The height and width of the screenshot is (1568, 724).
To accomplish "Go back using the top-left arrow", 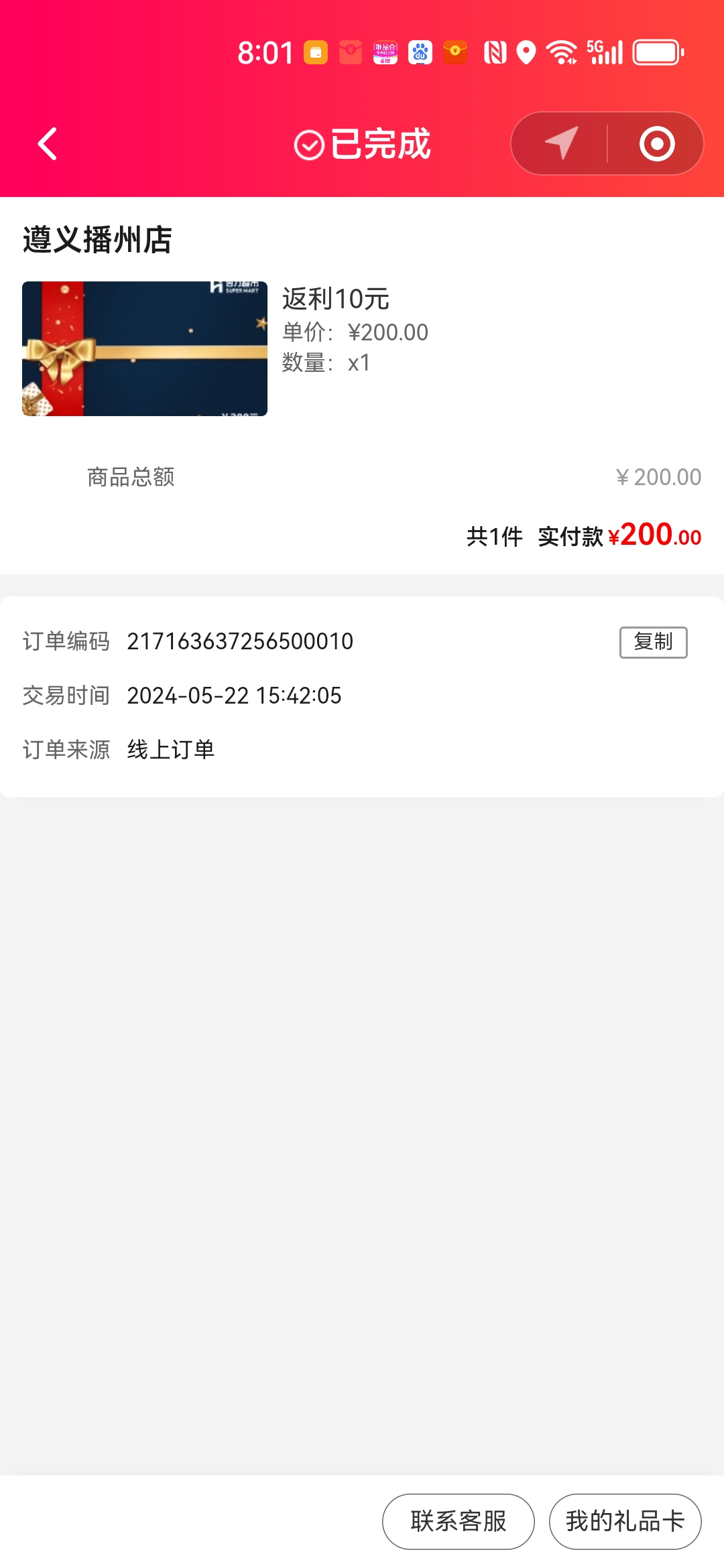I will tap(47, 144).
